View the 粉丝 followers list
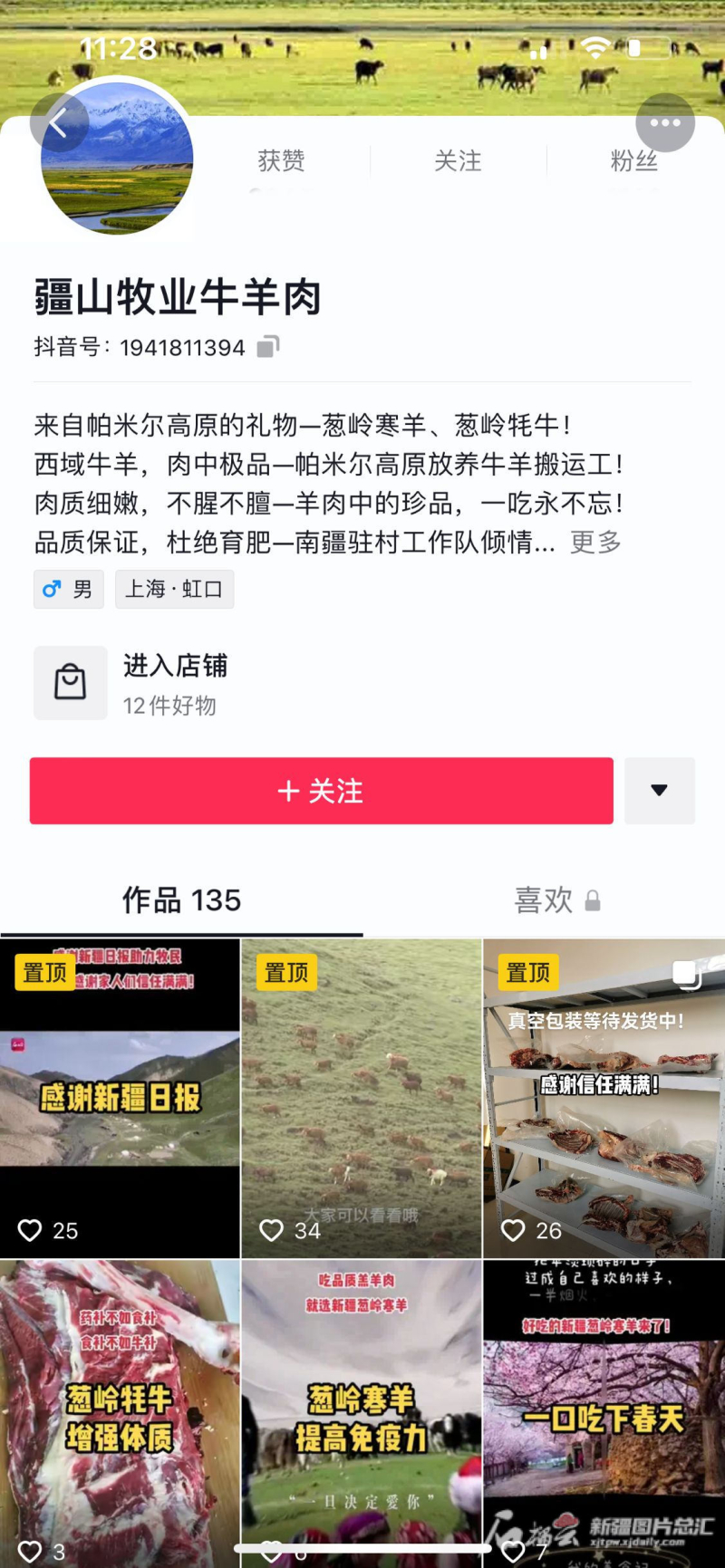The width and height of the screenshot is (725, 1568). pyautogui.click(x=633, y=161)
